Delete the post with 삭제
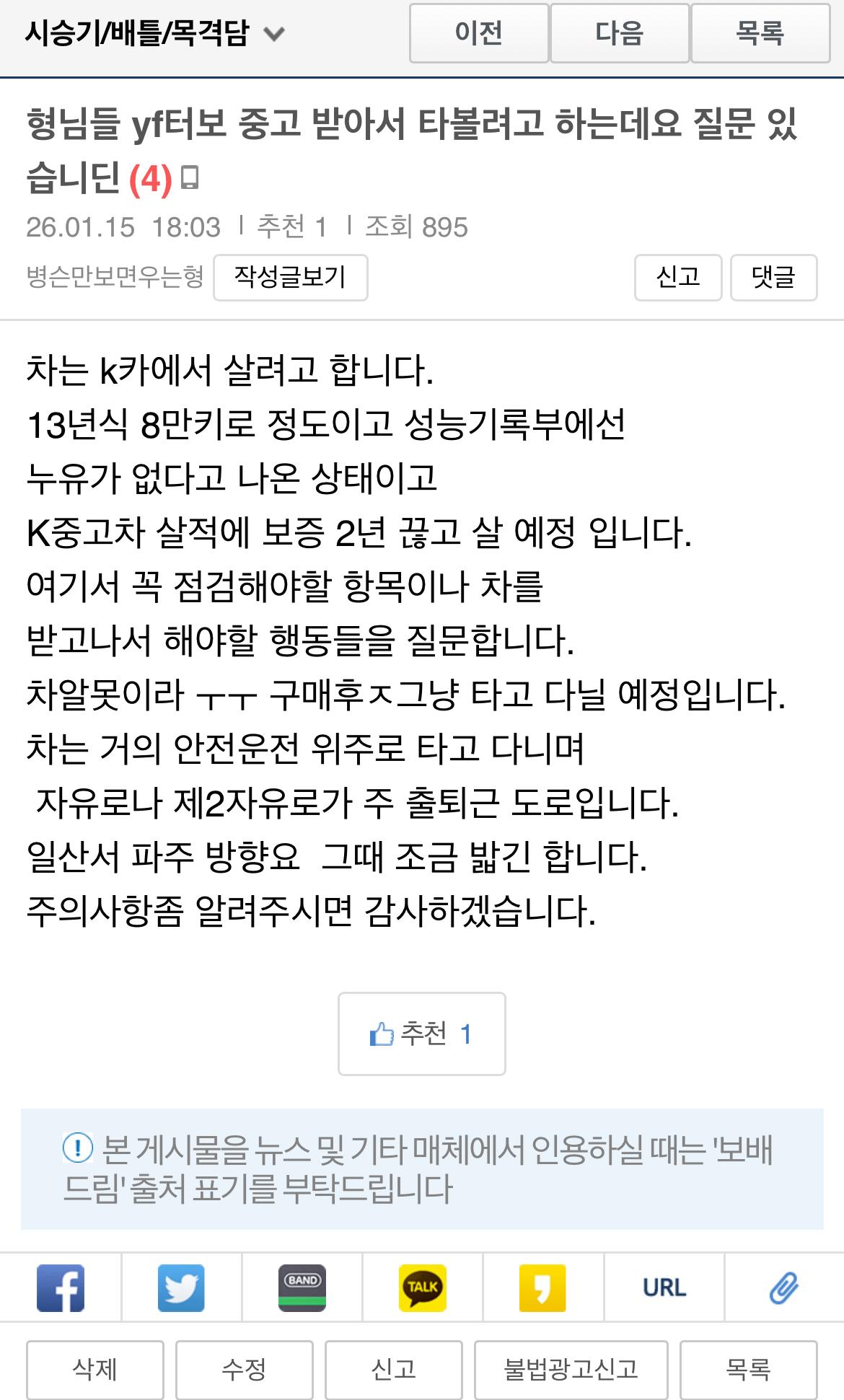 [95, 1369]
